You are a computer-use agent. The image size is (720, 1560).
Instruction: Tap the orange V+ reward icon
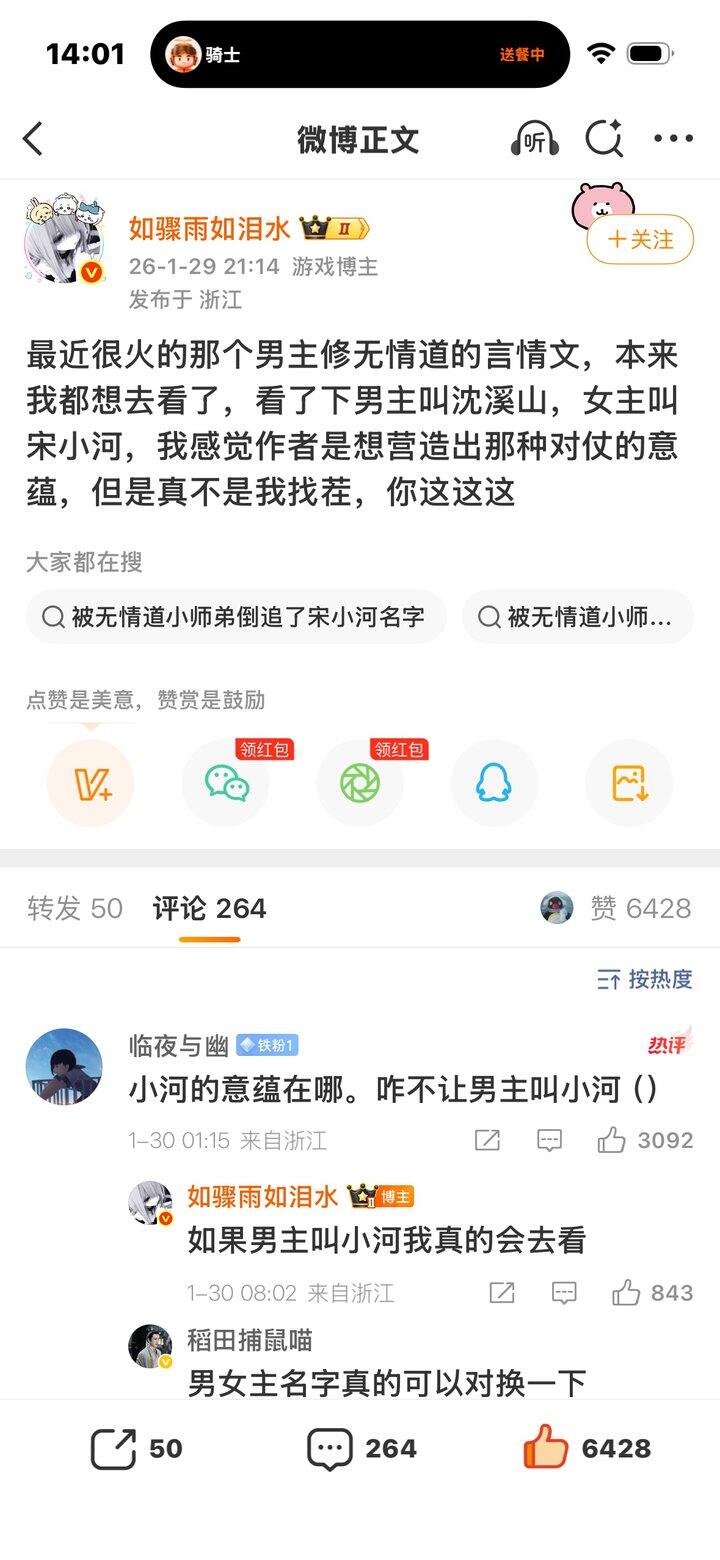91,783
